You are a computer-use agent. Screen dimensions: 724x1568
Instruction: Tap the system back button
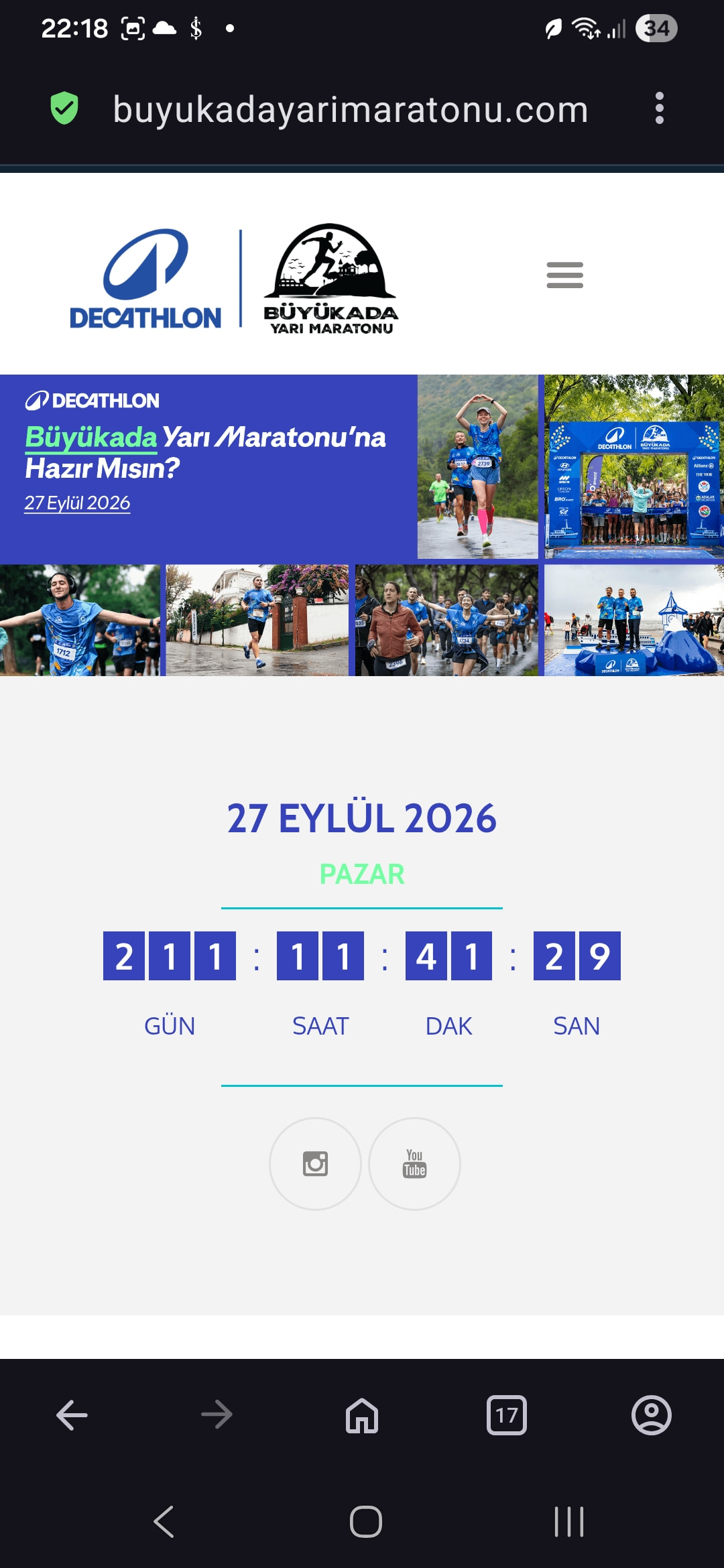[164, 1522]
